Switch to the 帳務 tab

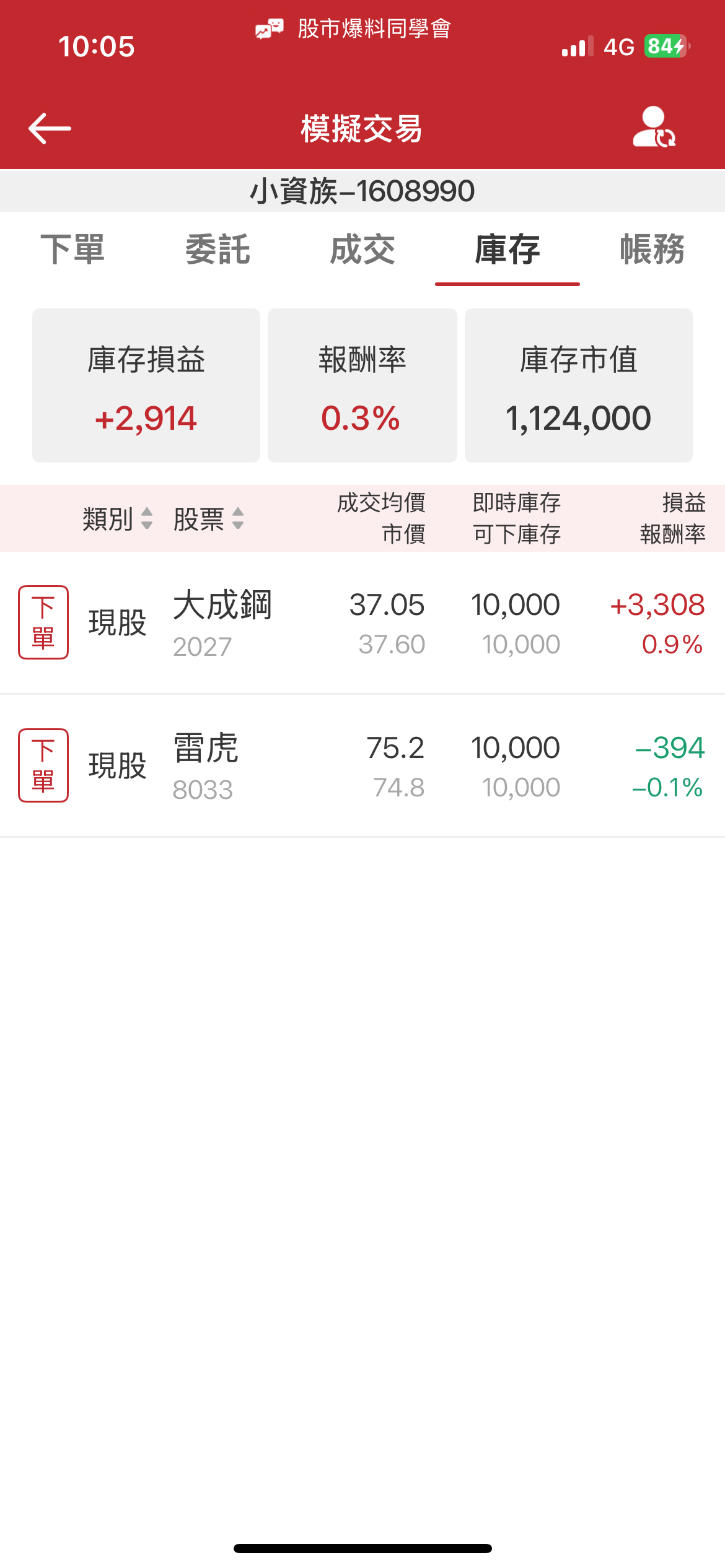(x=652, y=250)
